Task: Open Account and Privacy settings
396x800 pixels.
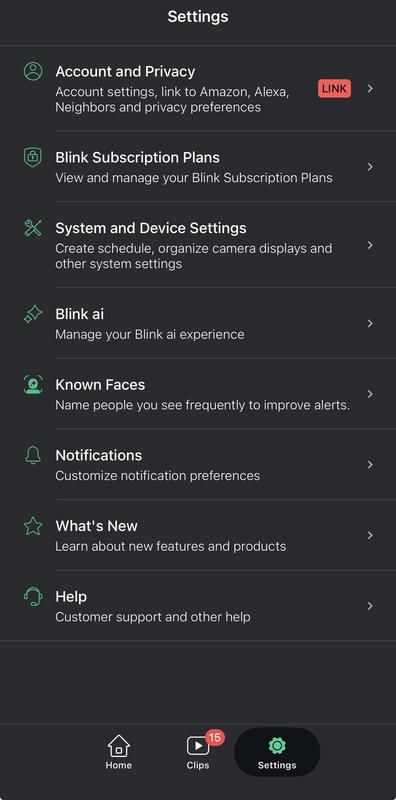Action: pos(198,89)
